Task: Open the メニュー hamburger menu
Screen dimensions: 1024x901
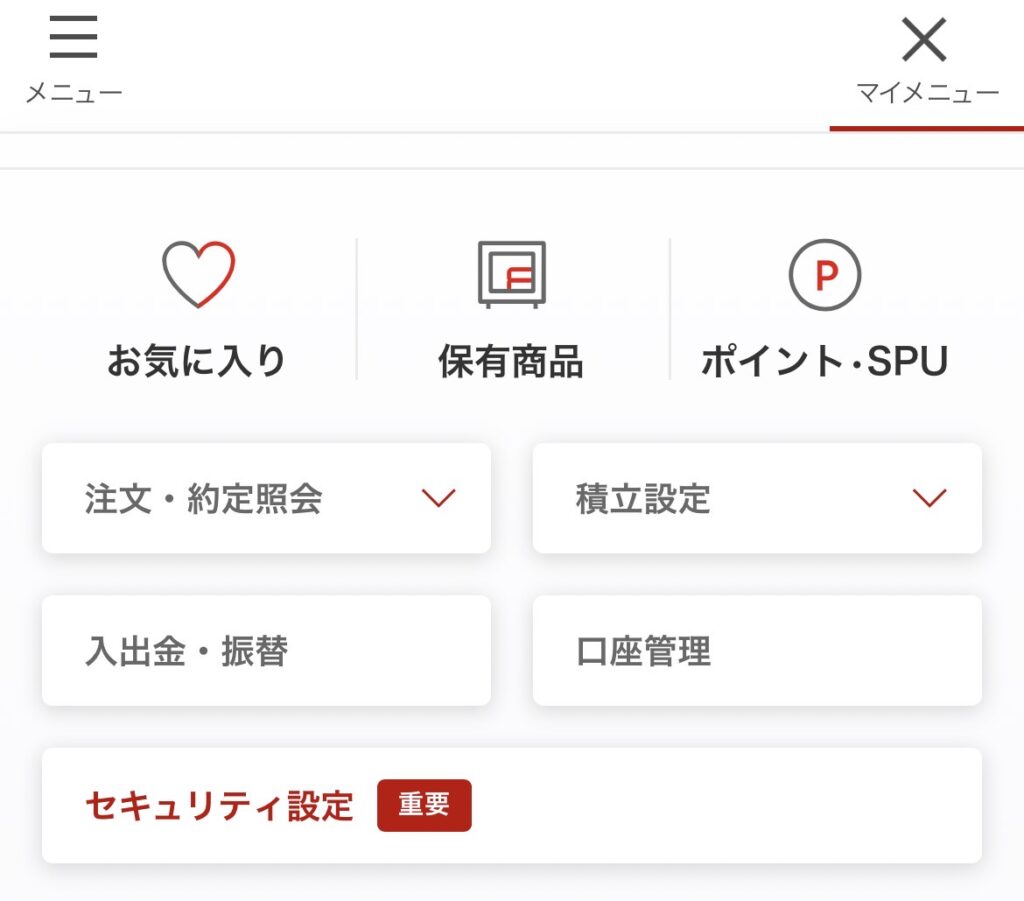Action: tap(73, 60)
